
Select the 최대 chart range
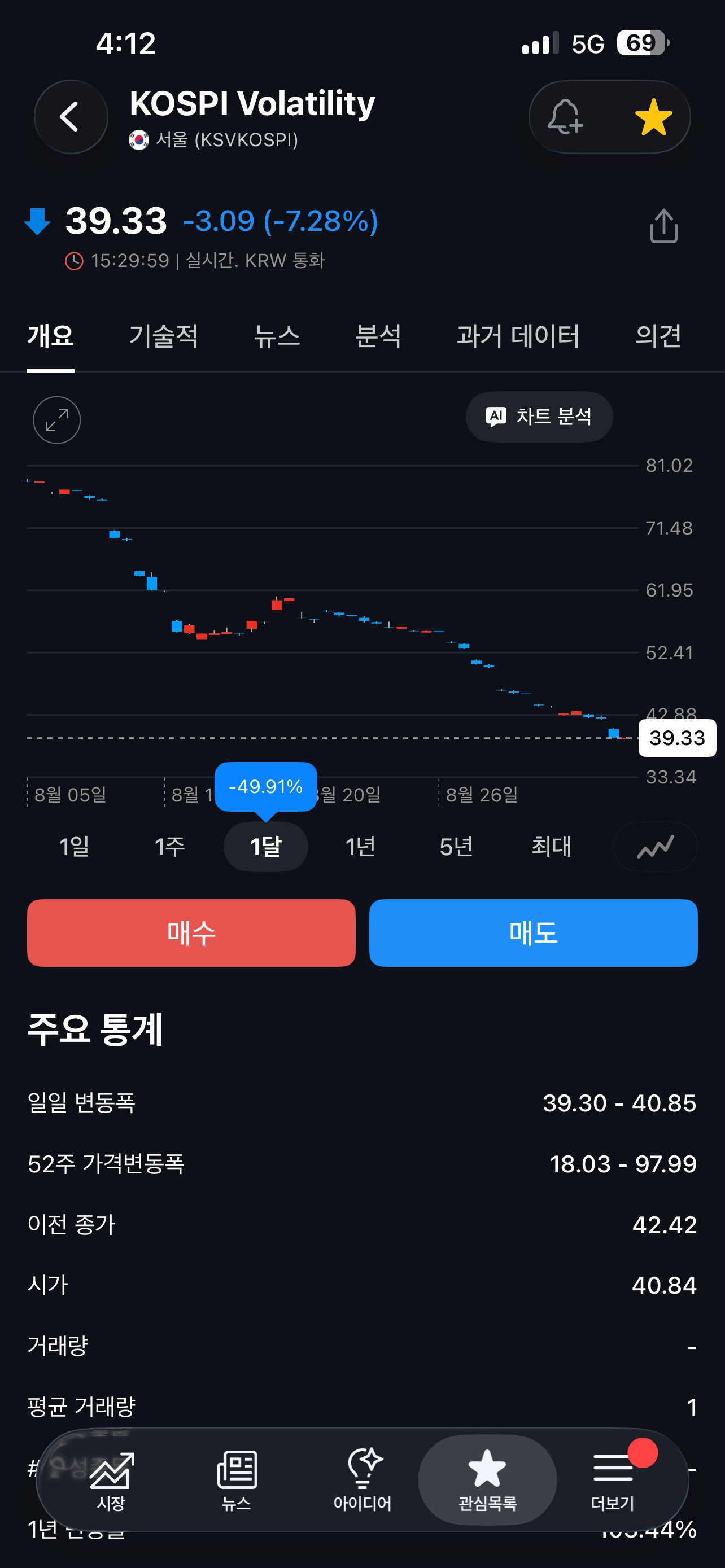[x=552, y=847]
